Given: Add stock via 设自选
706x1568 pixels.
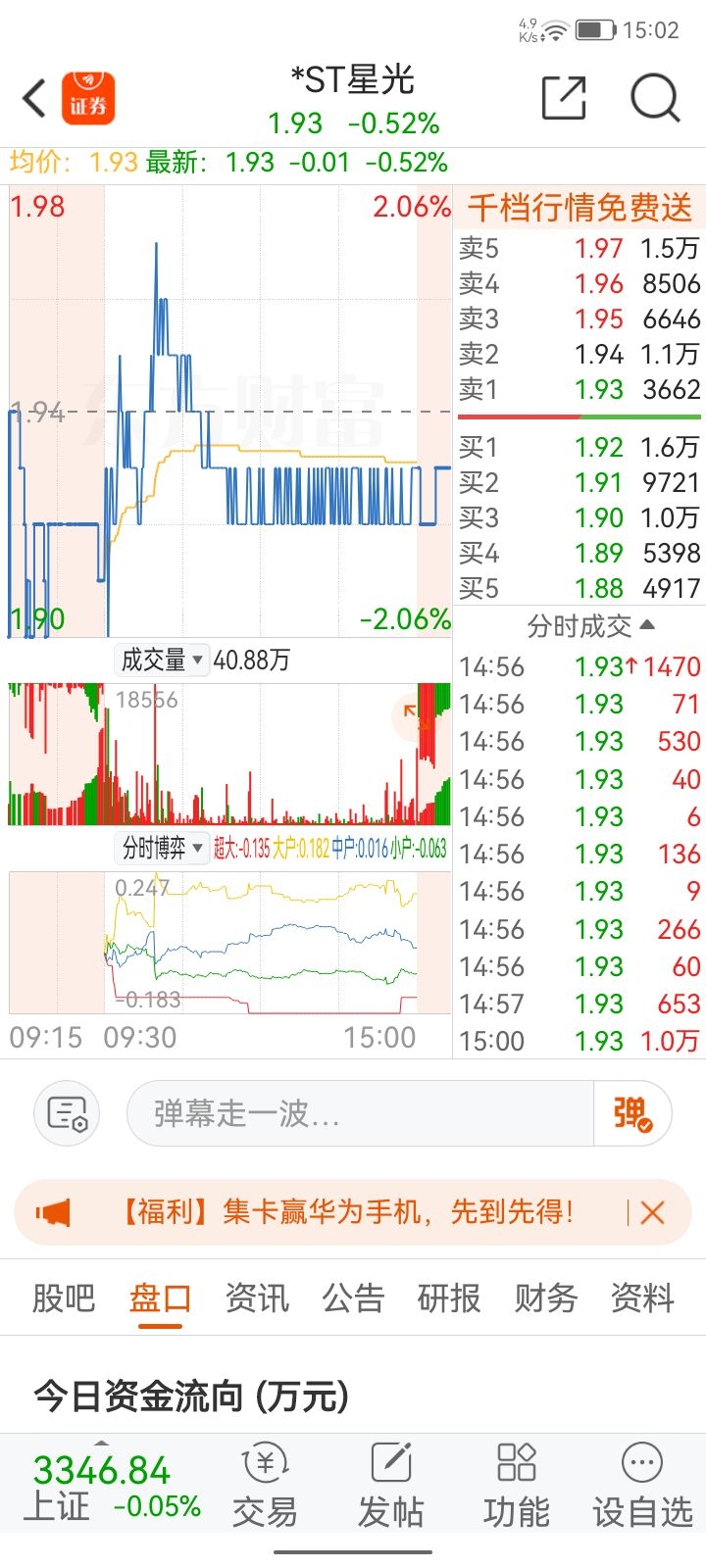Looking at the screenshot, I should pos(642,1486).
